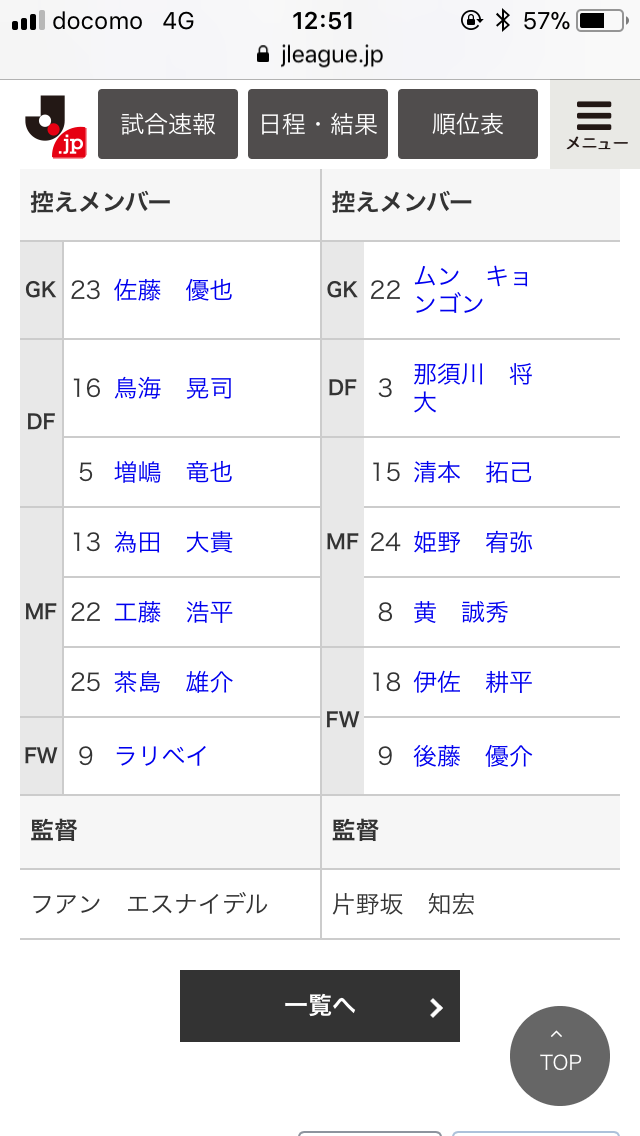The width and height of the screenshot is (640, 1136).
Task: Tap player link 茶島 雄介
Action: pos(173,682)
